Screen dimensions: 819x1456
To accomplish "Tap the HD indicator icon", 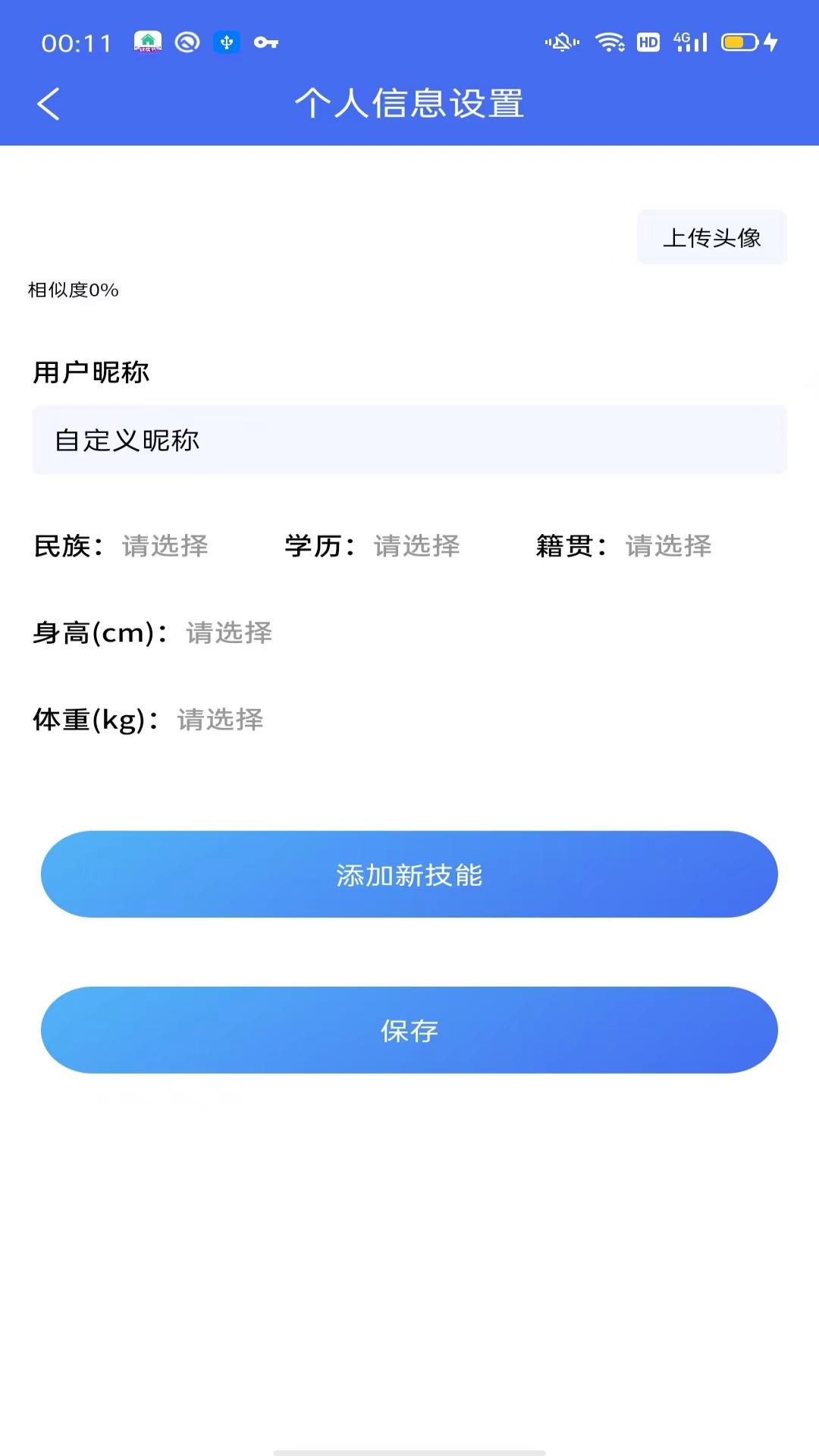I will point(648,43).
